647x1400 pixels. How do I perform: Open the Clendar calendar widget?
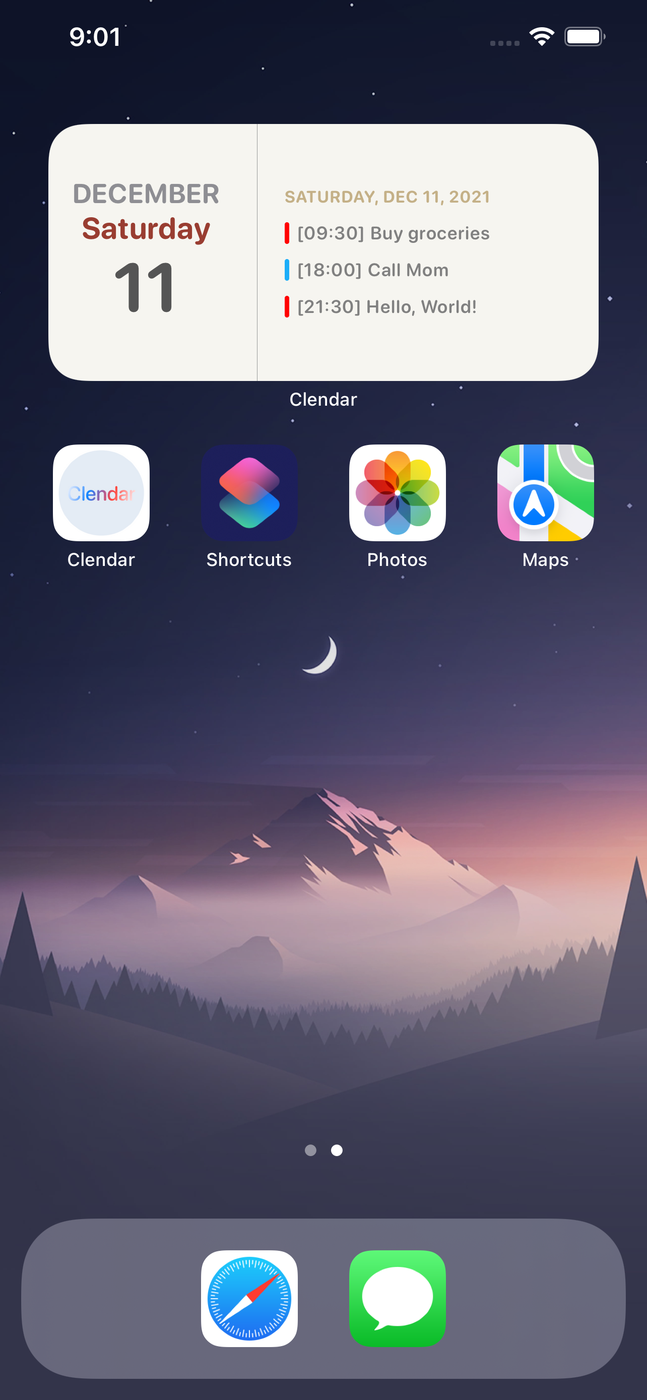click(x=323, y=252)
